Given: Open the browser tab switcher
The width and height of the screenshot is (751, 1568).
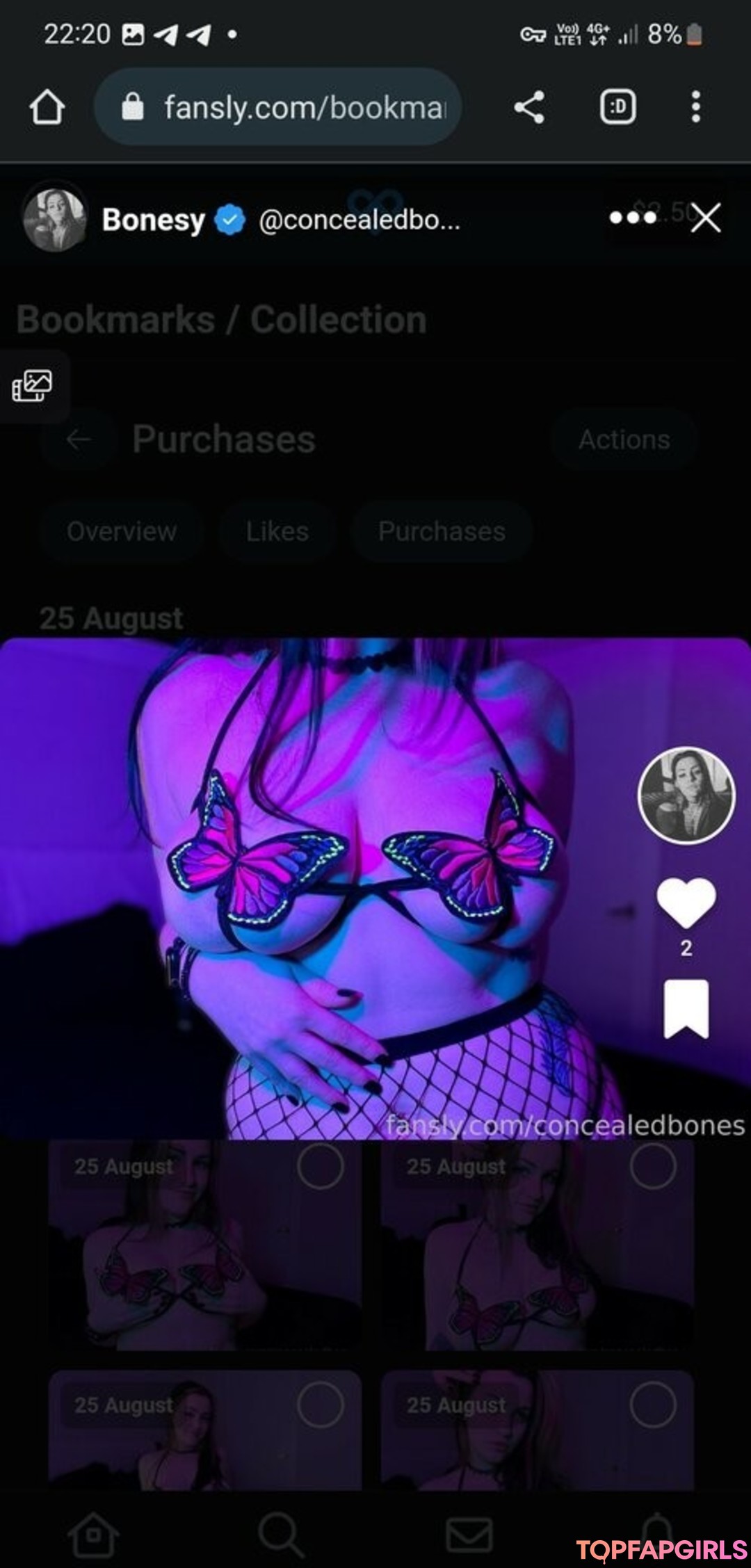Looking at the screenshot, I should 617,108.
